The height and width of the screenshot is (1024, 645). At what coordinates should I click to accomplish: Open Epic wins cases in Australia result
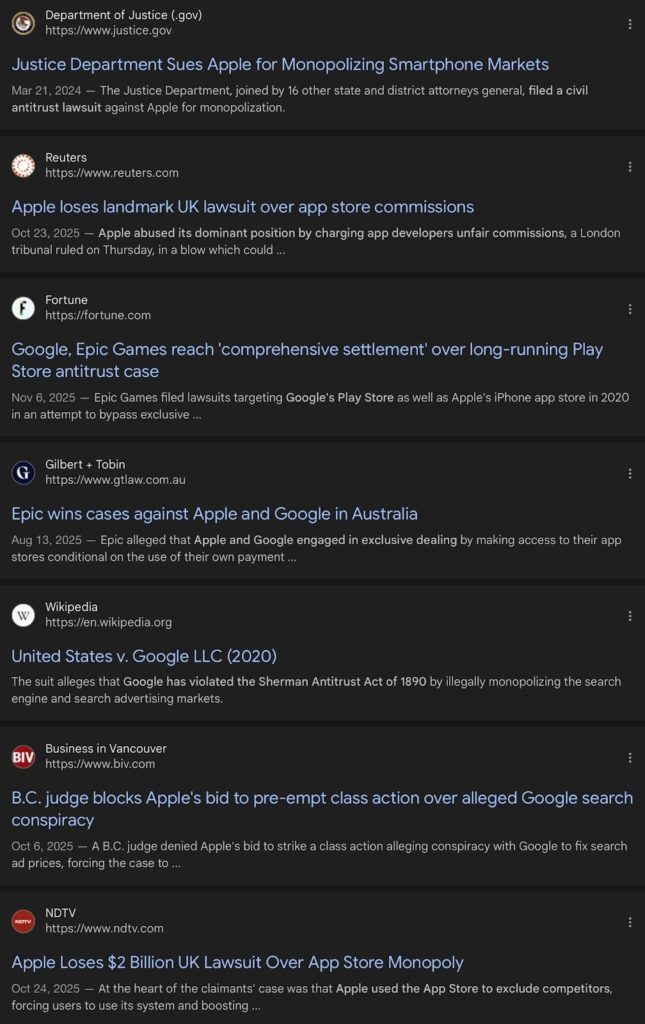(214, 514)
